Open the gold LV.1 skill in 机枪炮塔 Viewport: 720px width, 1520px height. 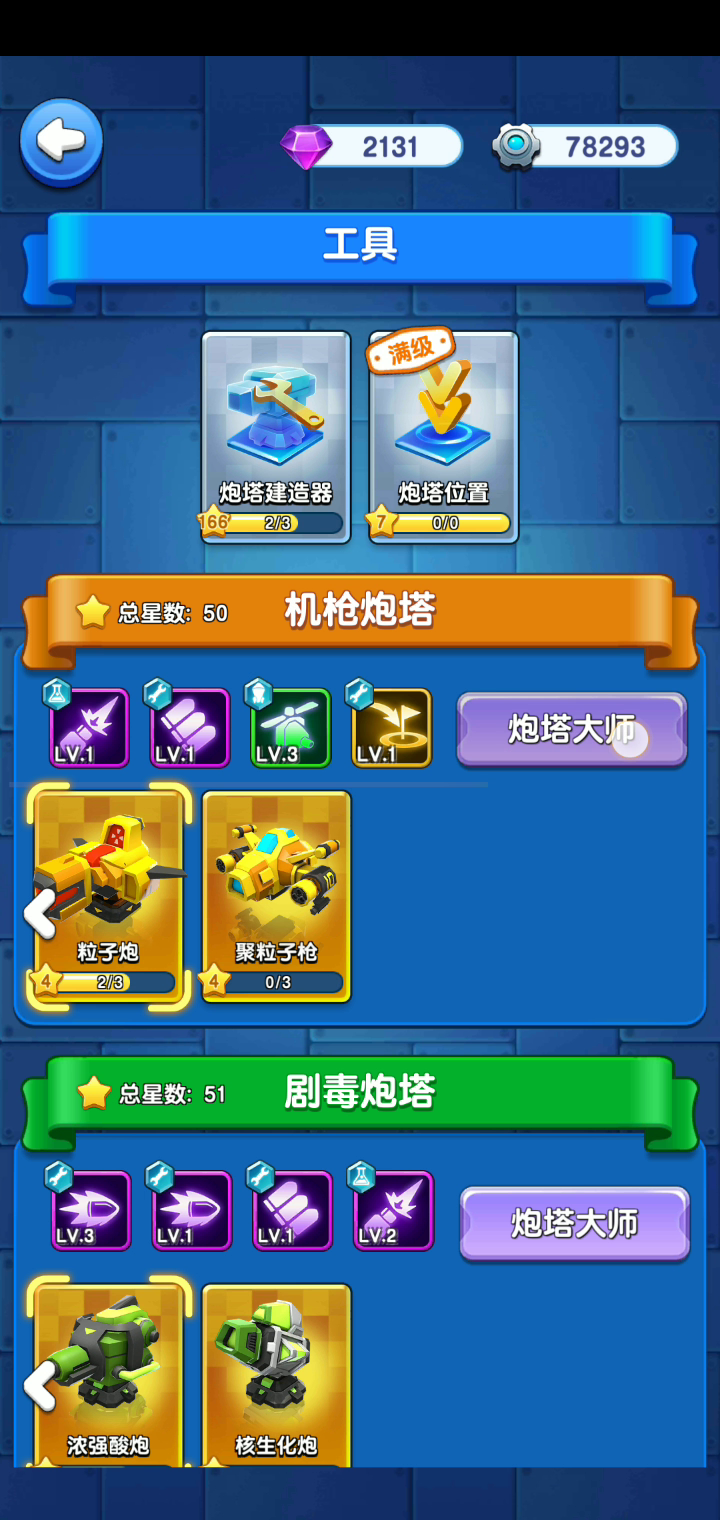click(x=391, y=727)
